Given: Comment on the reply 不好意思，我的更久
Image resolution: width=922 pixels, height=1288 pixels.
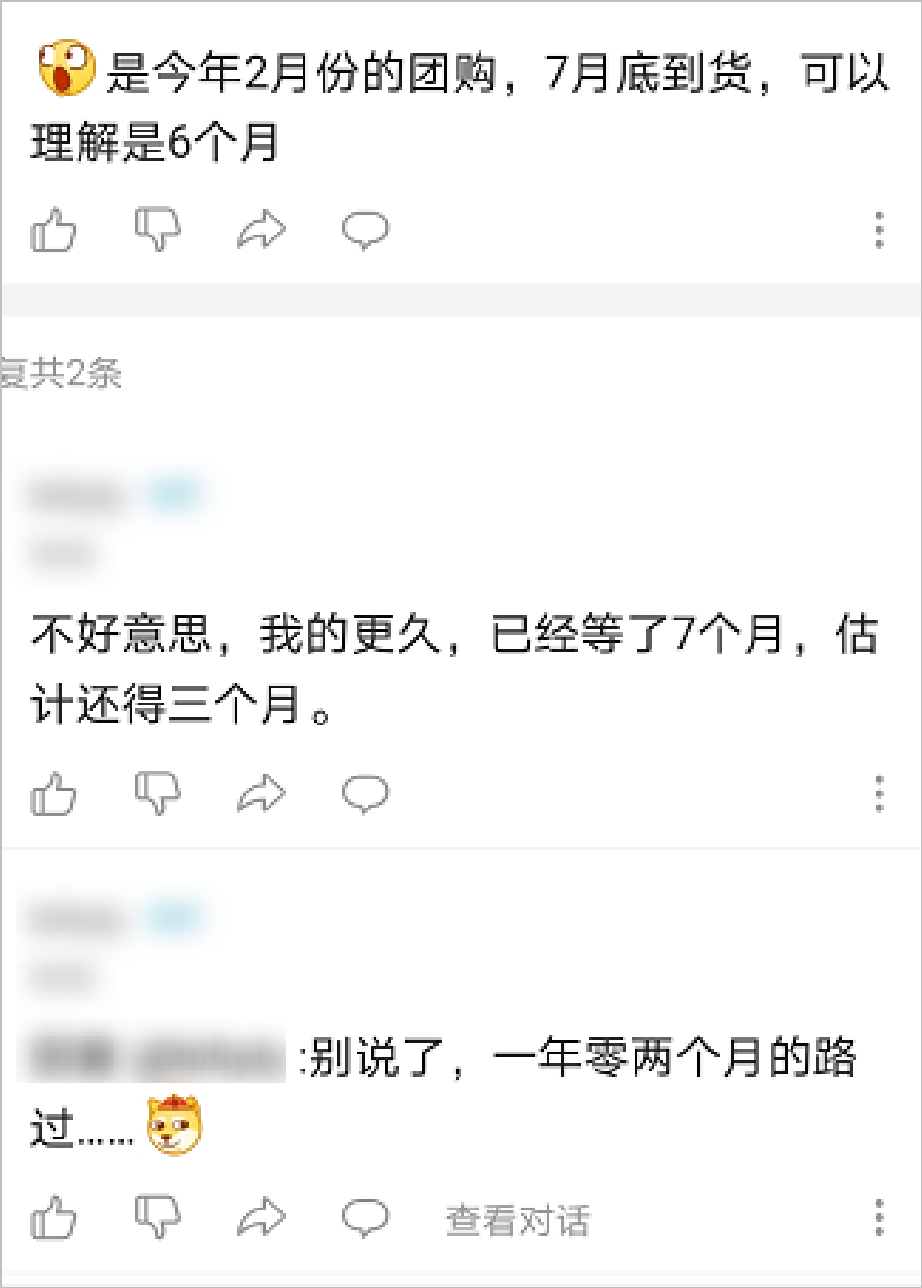Looking at the screenshot, I should [x=365, y=793].
